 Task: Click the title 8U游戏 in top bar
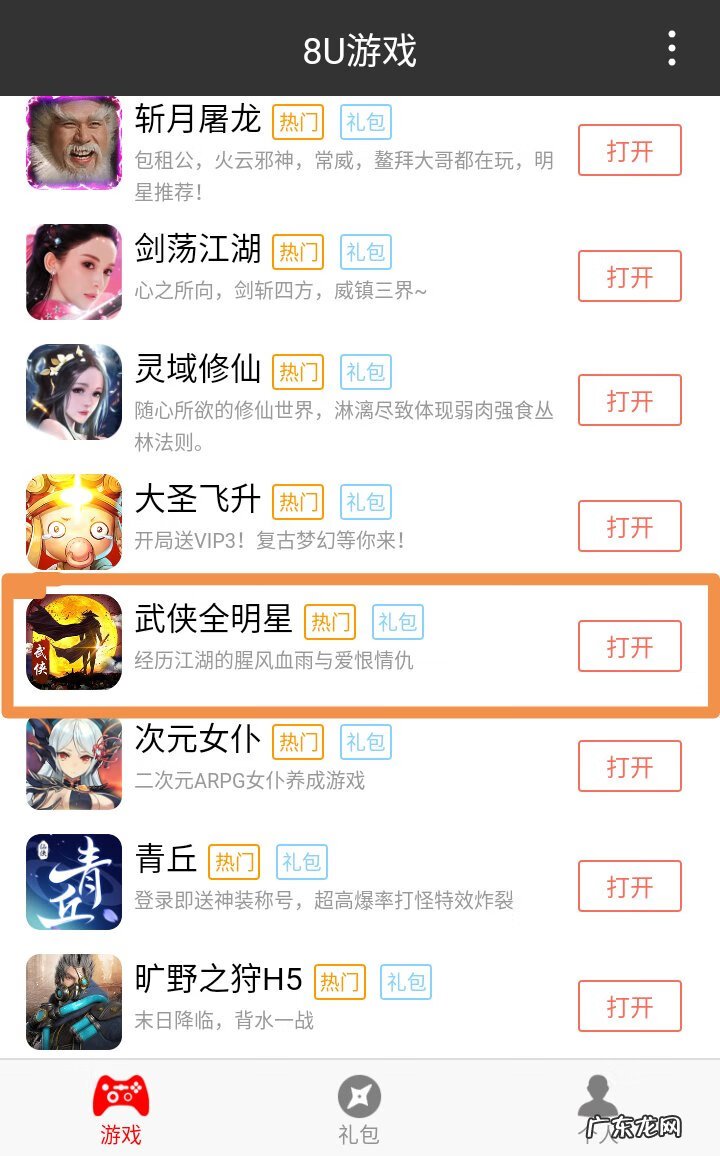(x=360, y=47)
